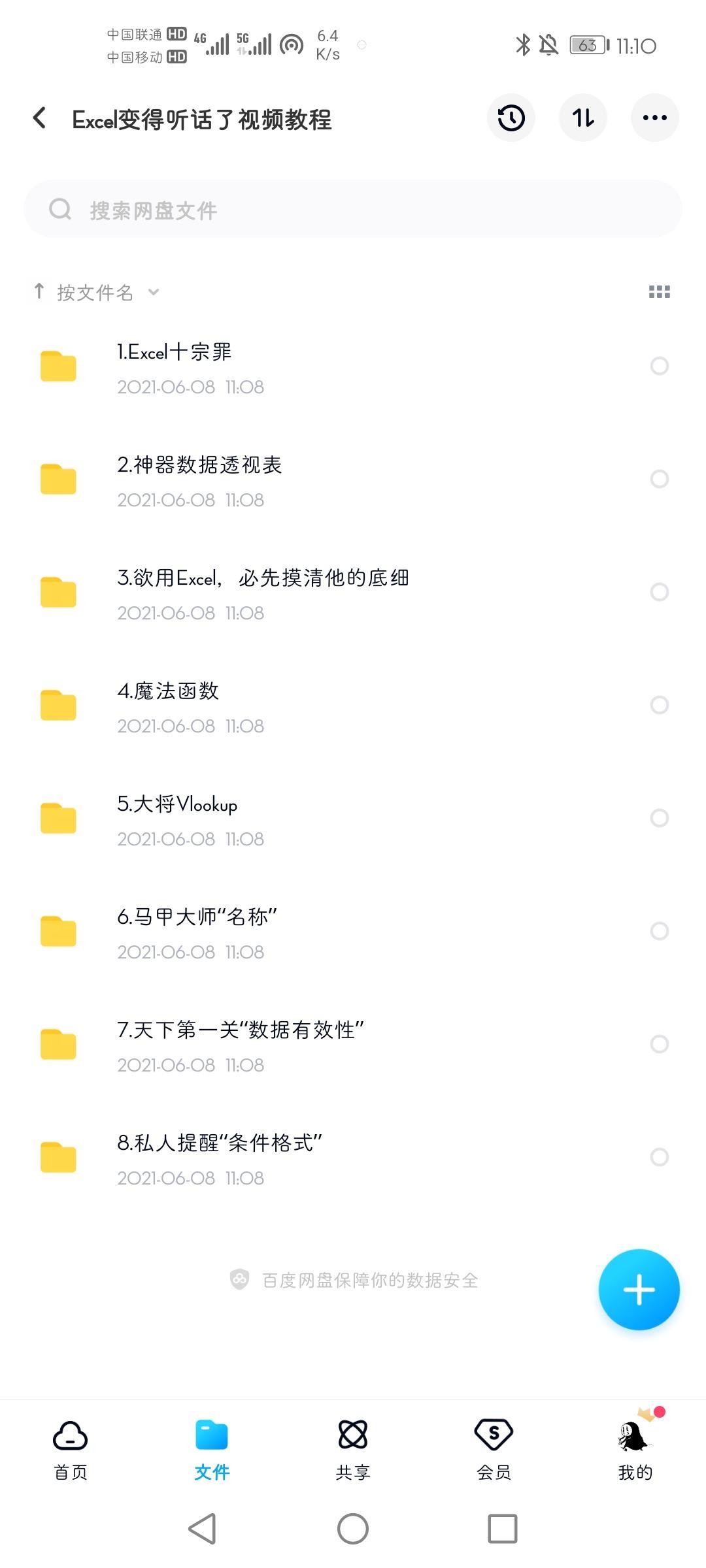Open the three-dot overflow menu
This screenshot has width=706, height=1568.
click(654, 118)
